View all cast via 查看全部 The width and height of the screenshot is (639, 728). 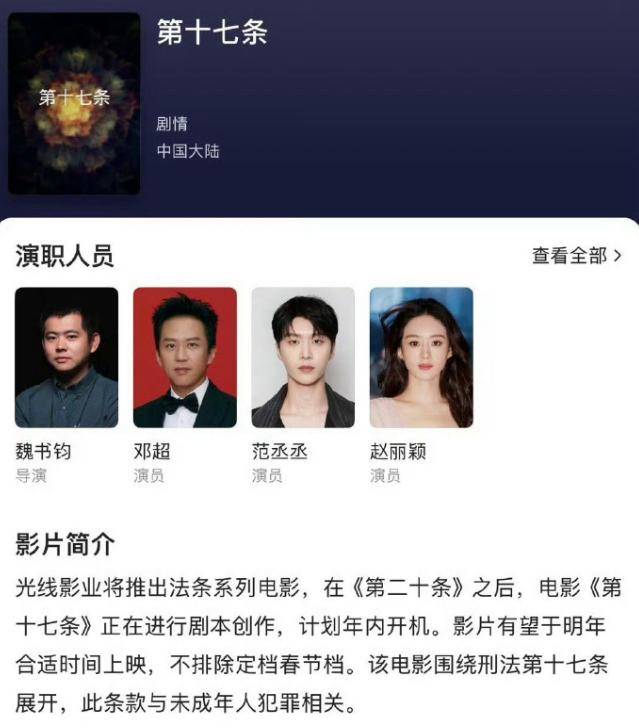pos(576,256)
